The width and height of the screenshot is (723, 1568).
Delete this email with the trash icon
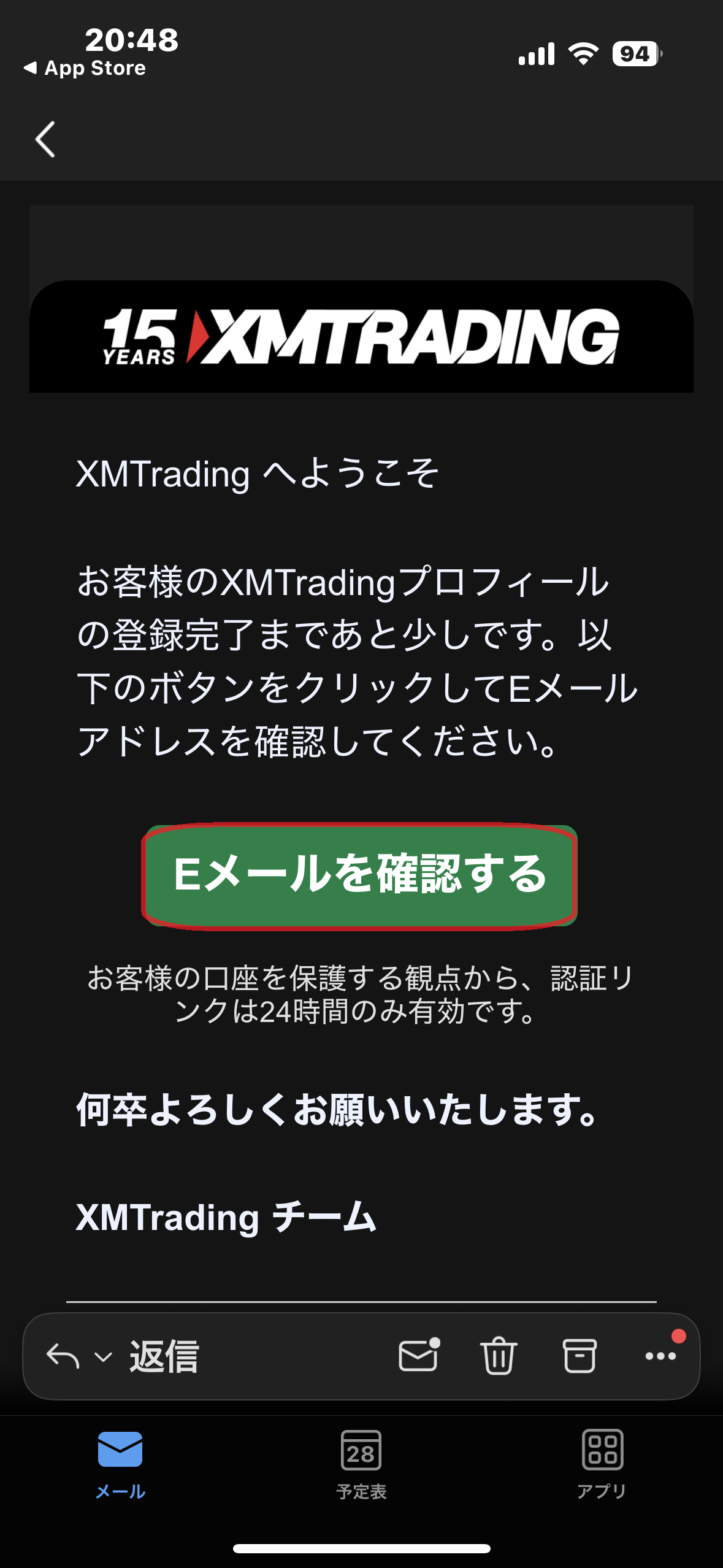(x=499, y=1355)
